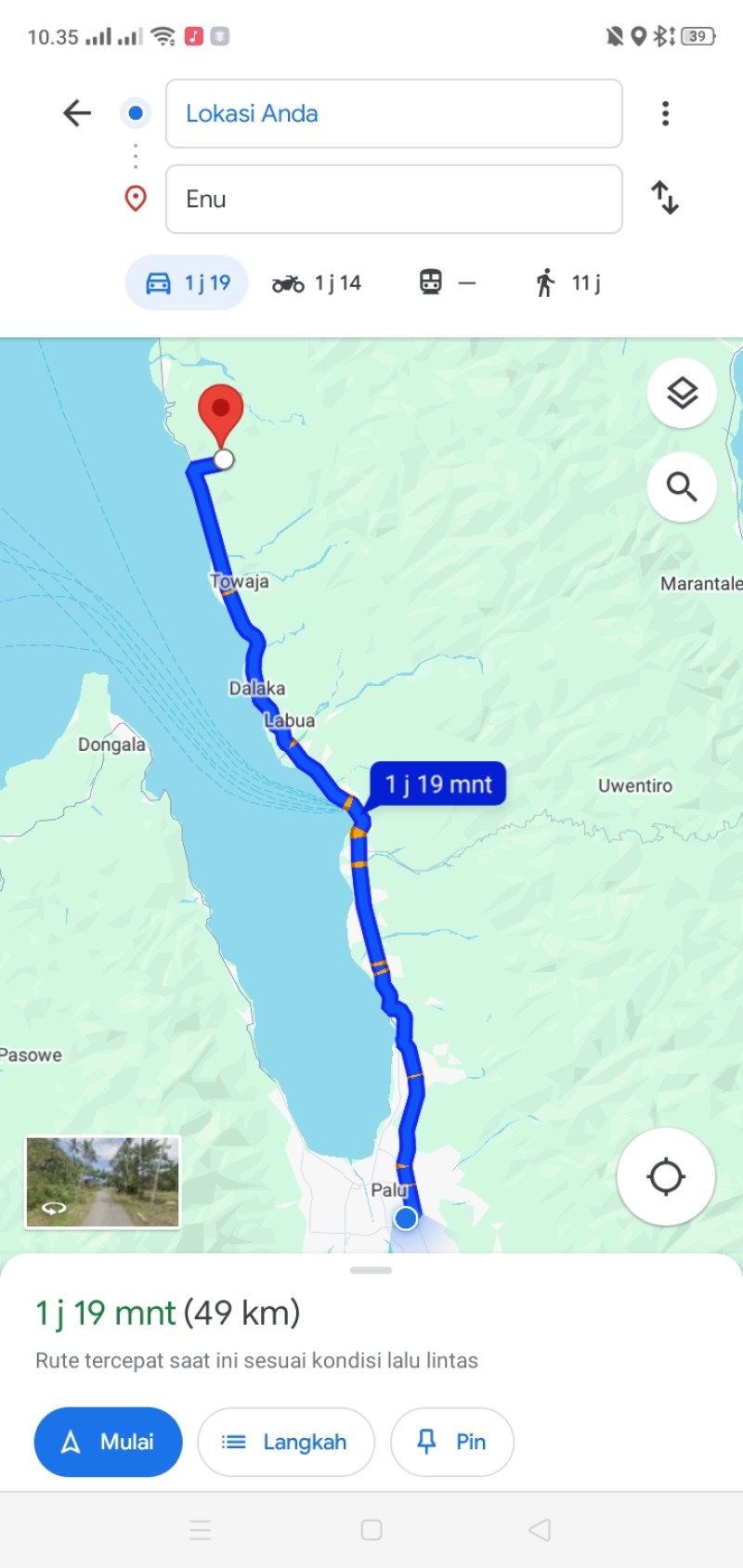Switch to motorcycle mode 1 j 14
743x1568 pixels.
click(x=317, y=283)
